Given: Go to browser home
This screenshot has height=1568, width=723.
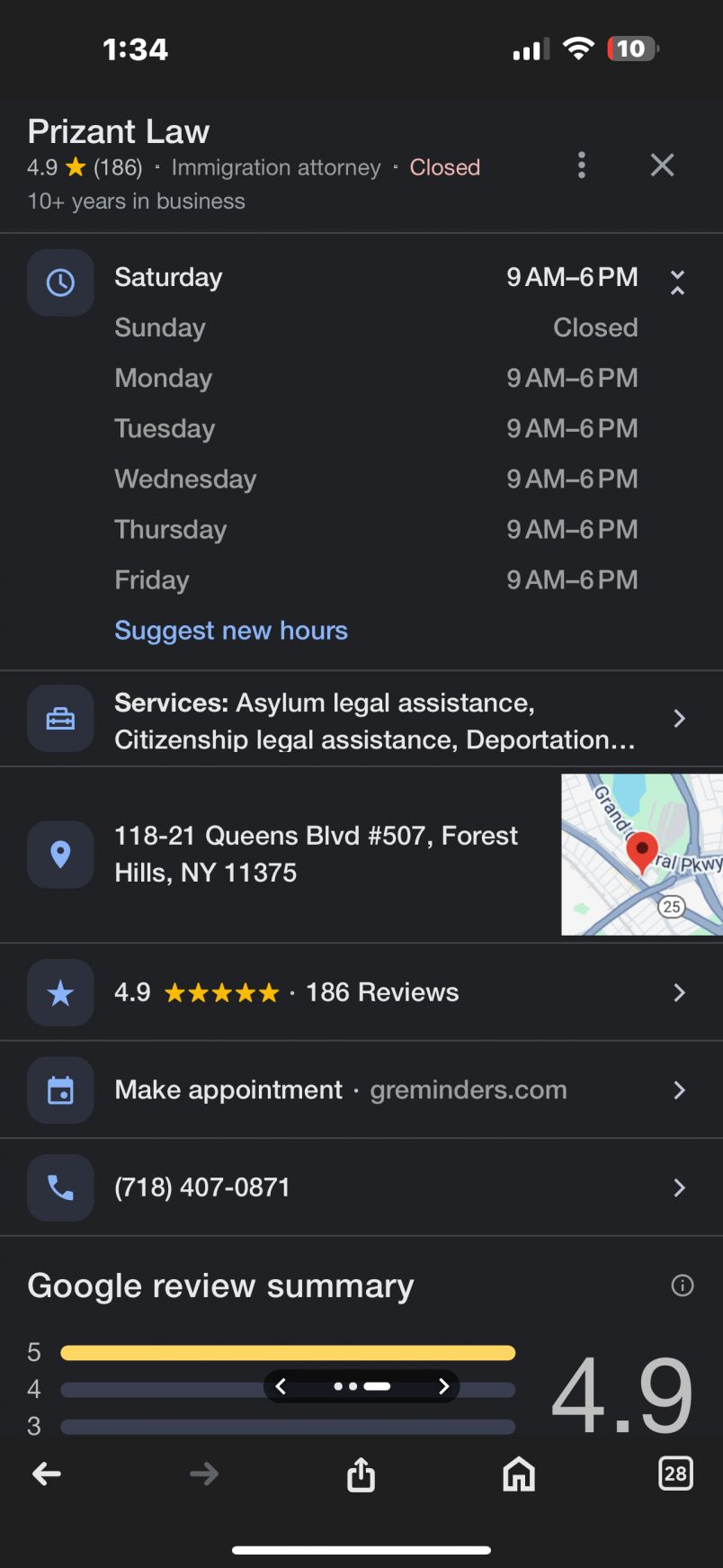Looking at the screenshot, I should click(519, 1474).
